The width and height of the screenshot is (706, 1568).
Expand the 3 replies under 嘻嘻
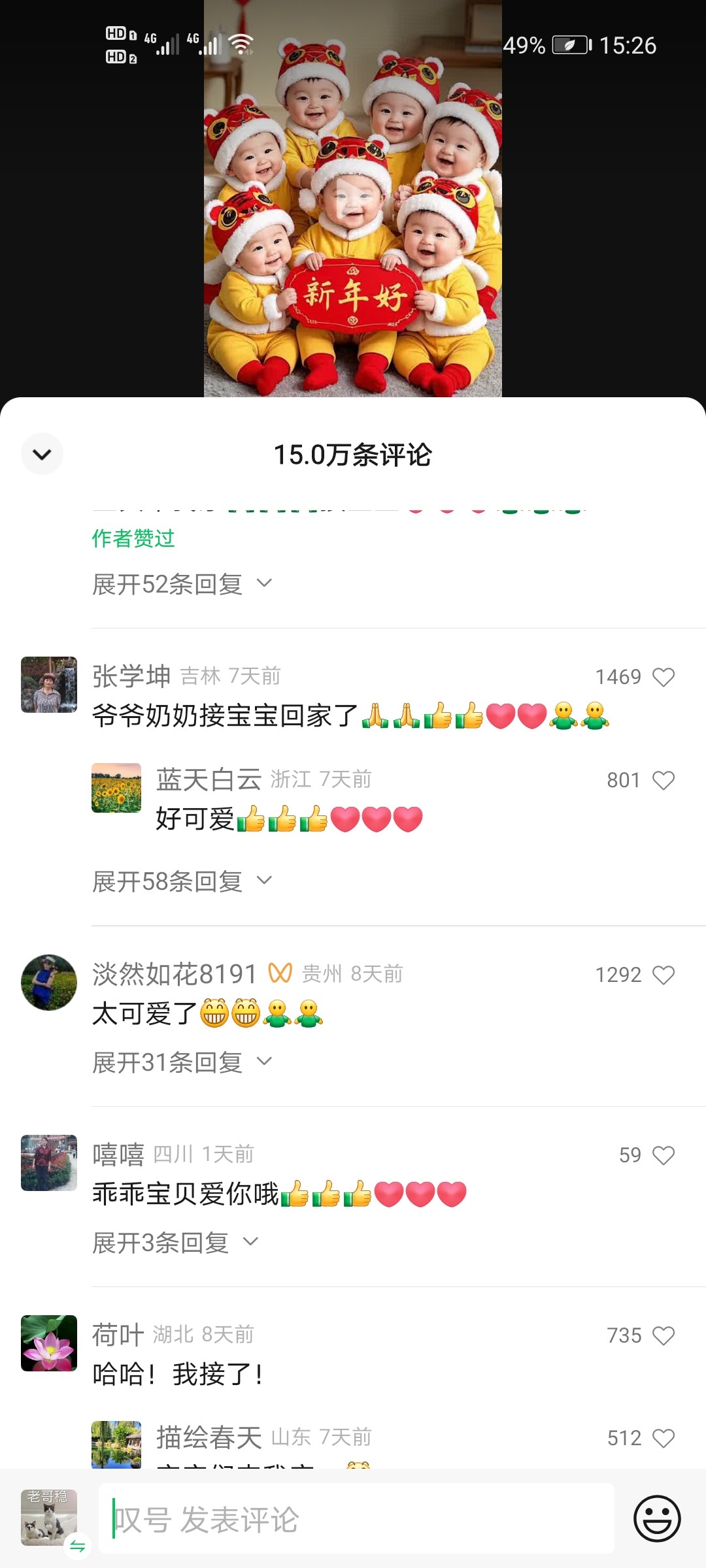coord(175,1243)
